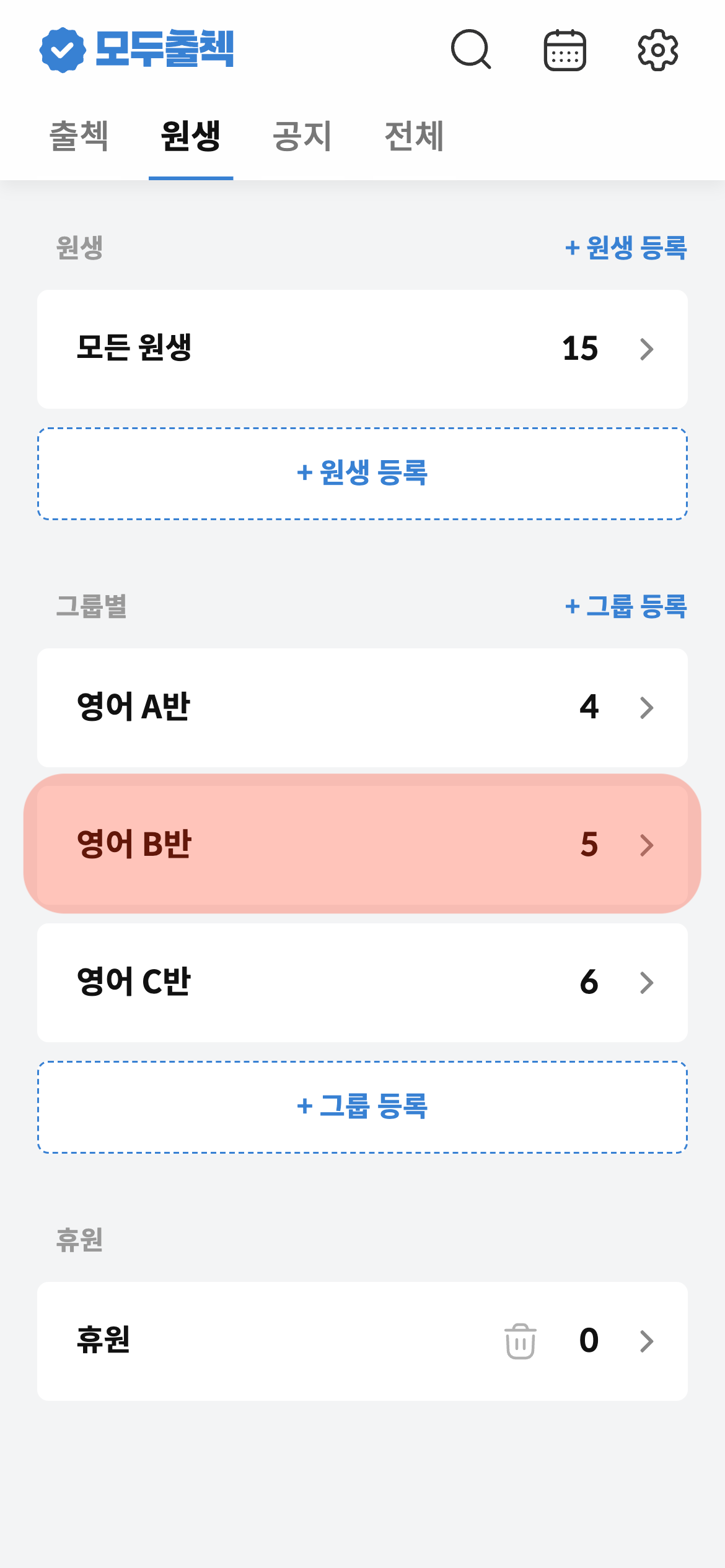The height and width of the screenshot is (1568, 725).
Task: Switch to the 공지 tab
Action: [x=302, y=136]
